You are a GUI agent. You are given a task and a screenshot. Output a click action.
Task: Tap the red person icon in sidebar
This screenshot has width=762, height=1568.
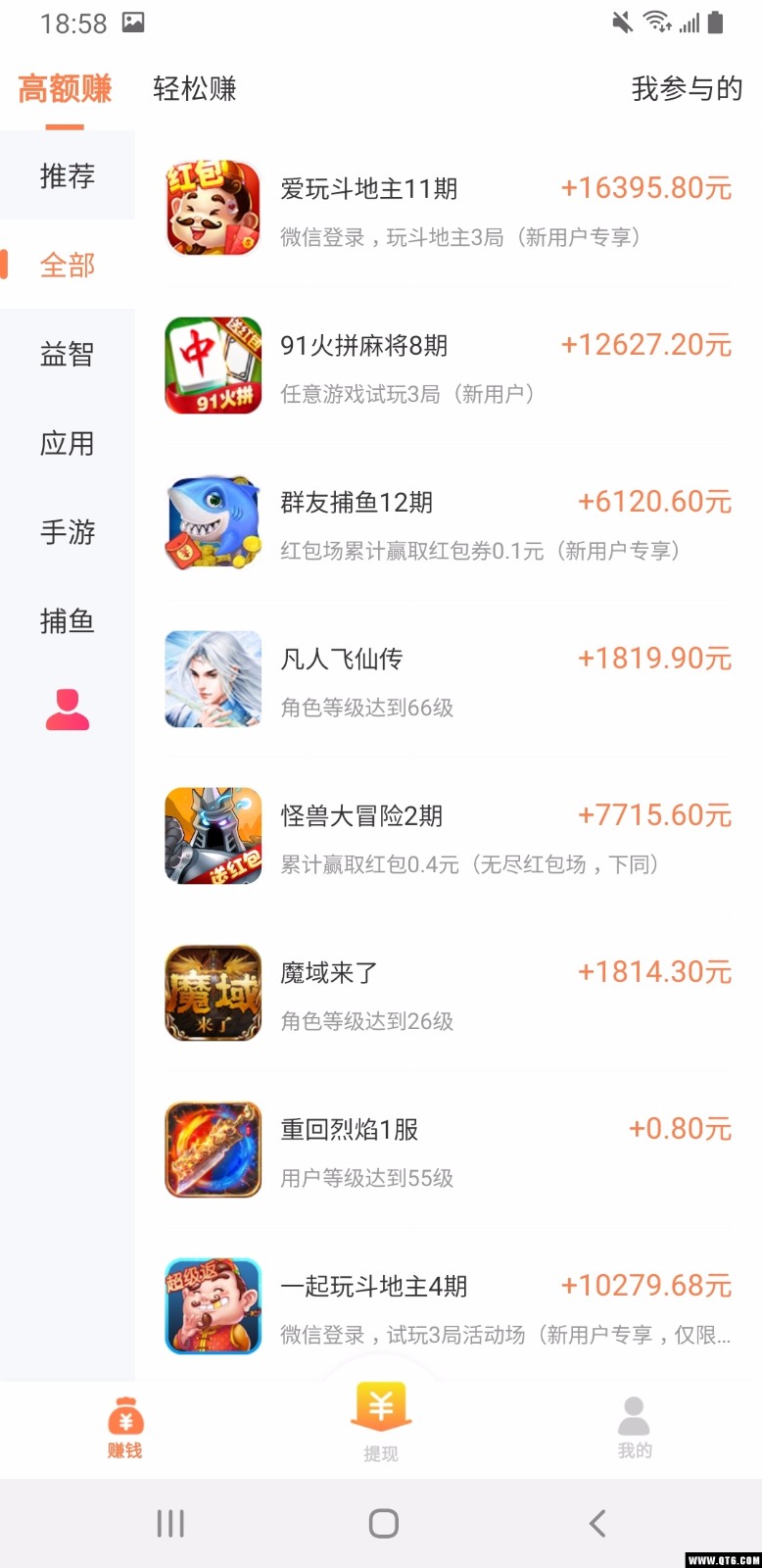click(x=67, y=710)
